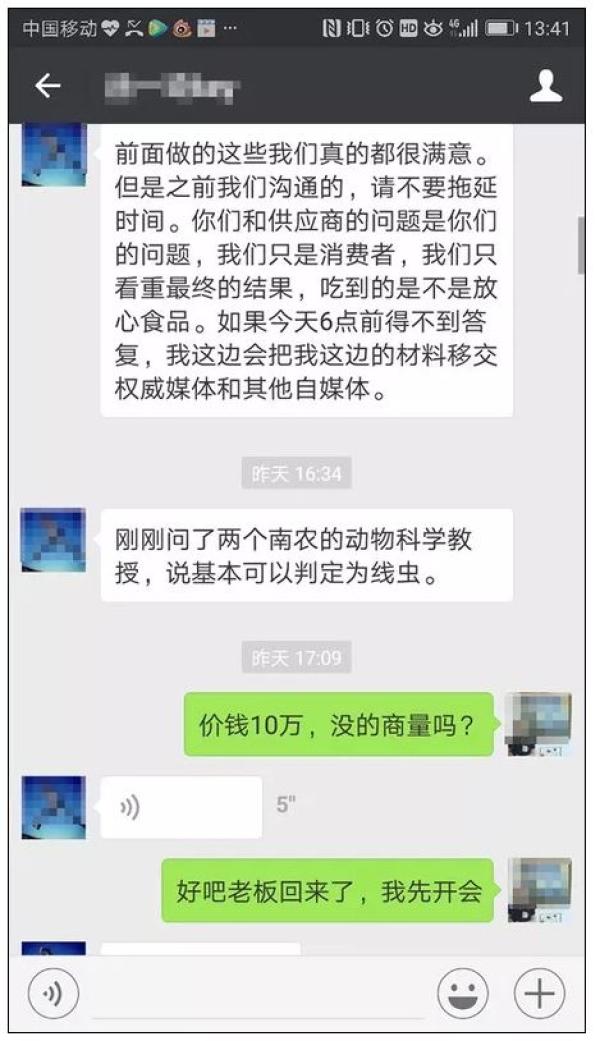This screenshot has width=600, height=1041.
Task: Open my avatar beside 价钱10万 message
Action: (x=539, y=724)
